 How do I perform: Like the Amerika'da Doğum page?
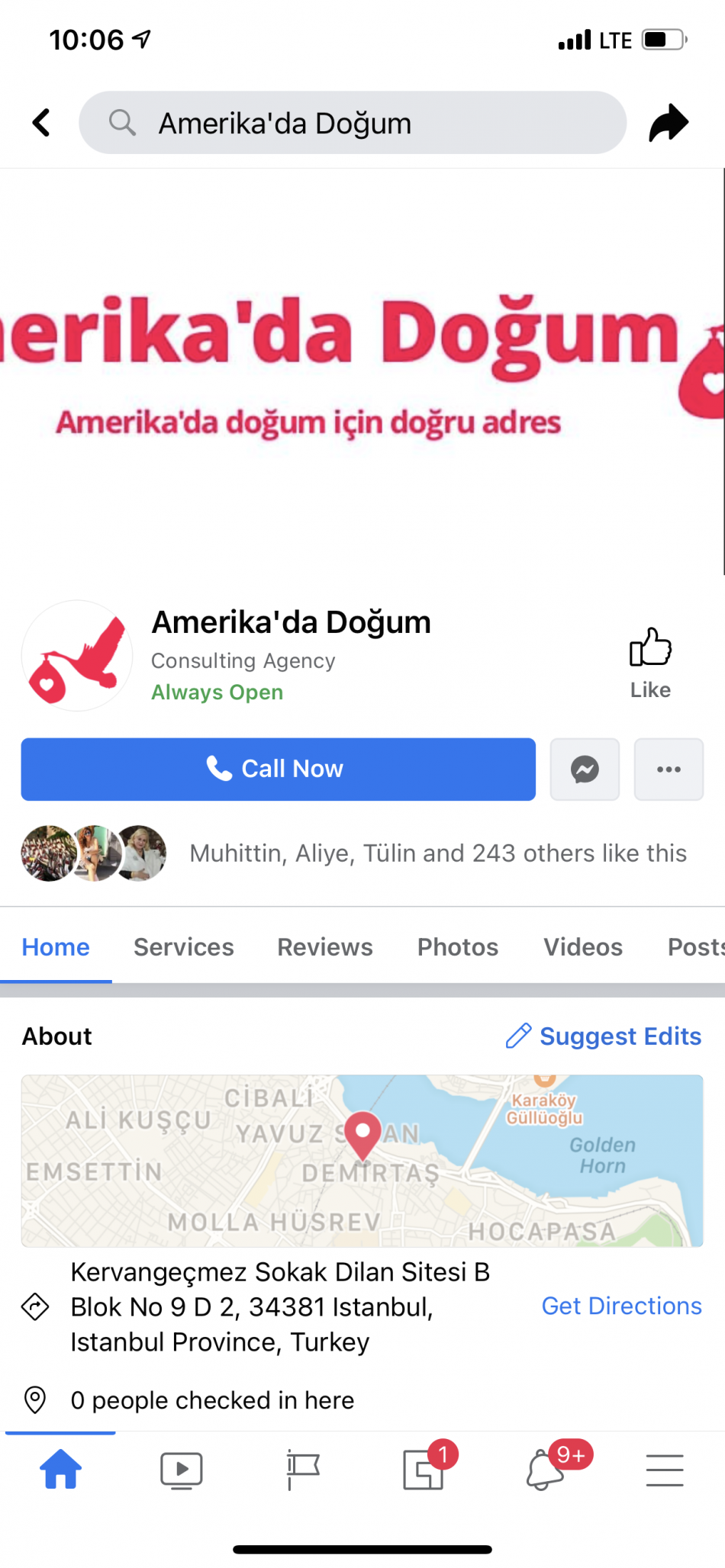coord(650,662)
